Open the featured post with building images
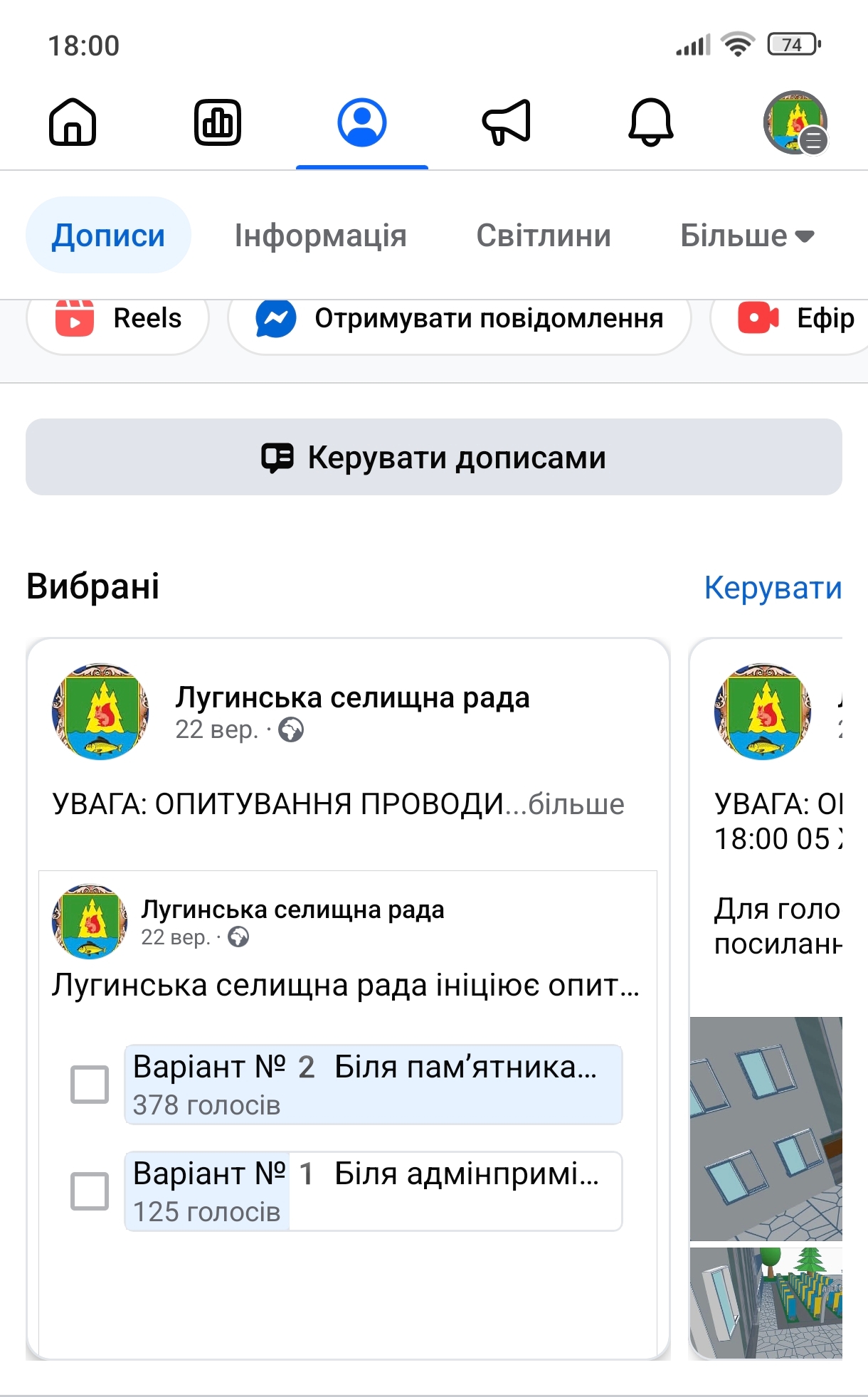The height and width of the screenshot is (1397, 868). point(767,1139)
